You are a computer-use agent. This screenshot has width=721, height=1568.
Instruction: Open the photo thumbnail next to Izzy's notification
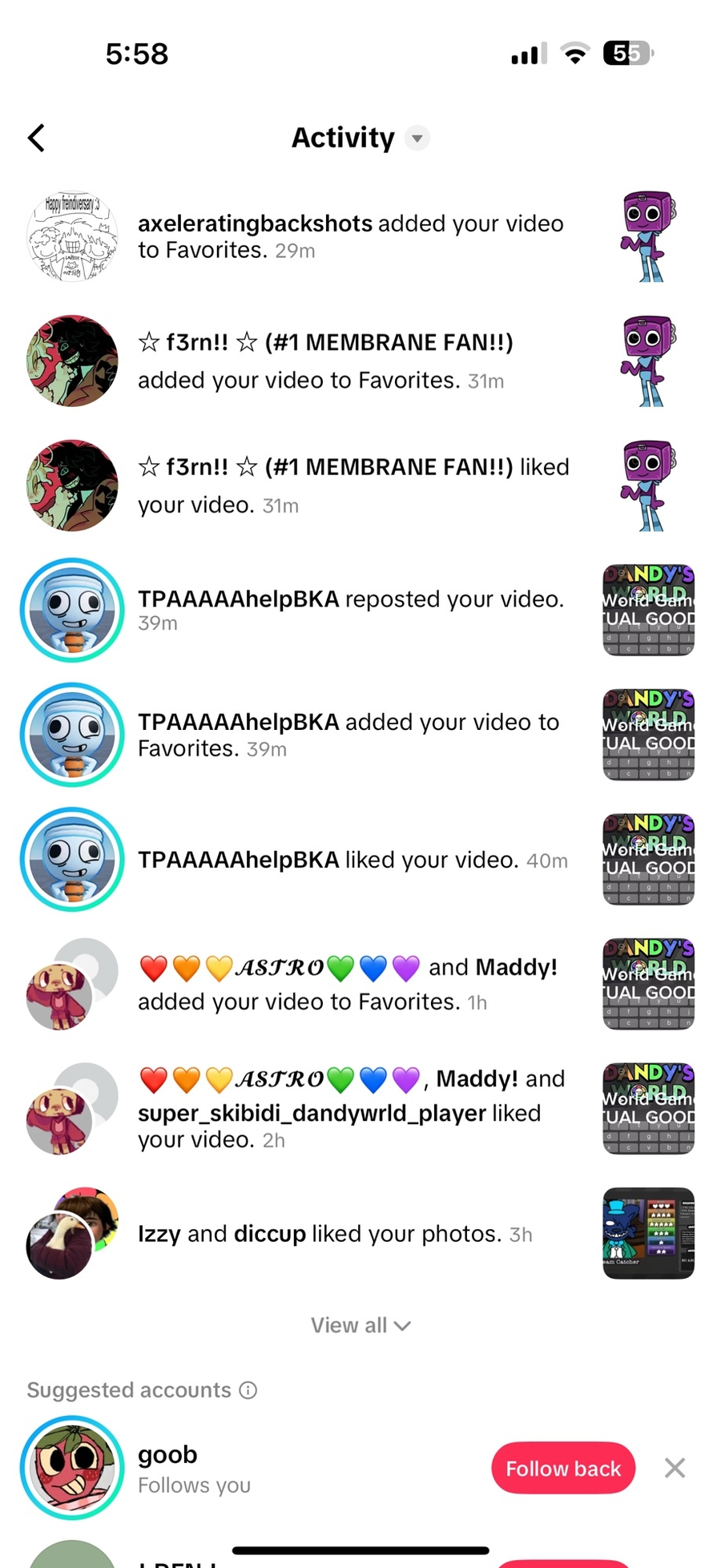648,1233
